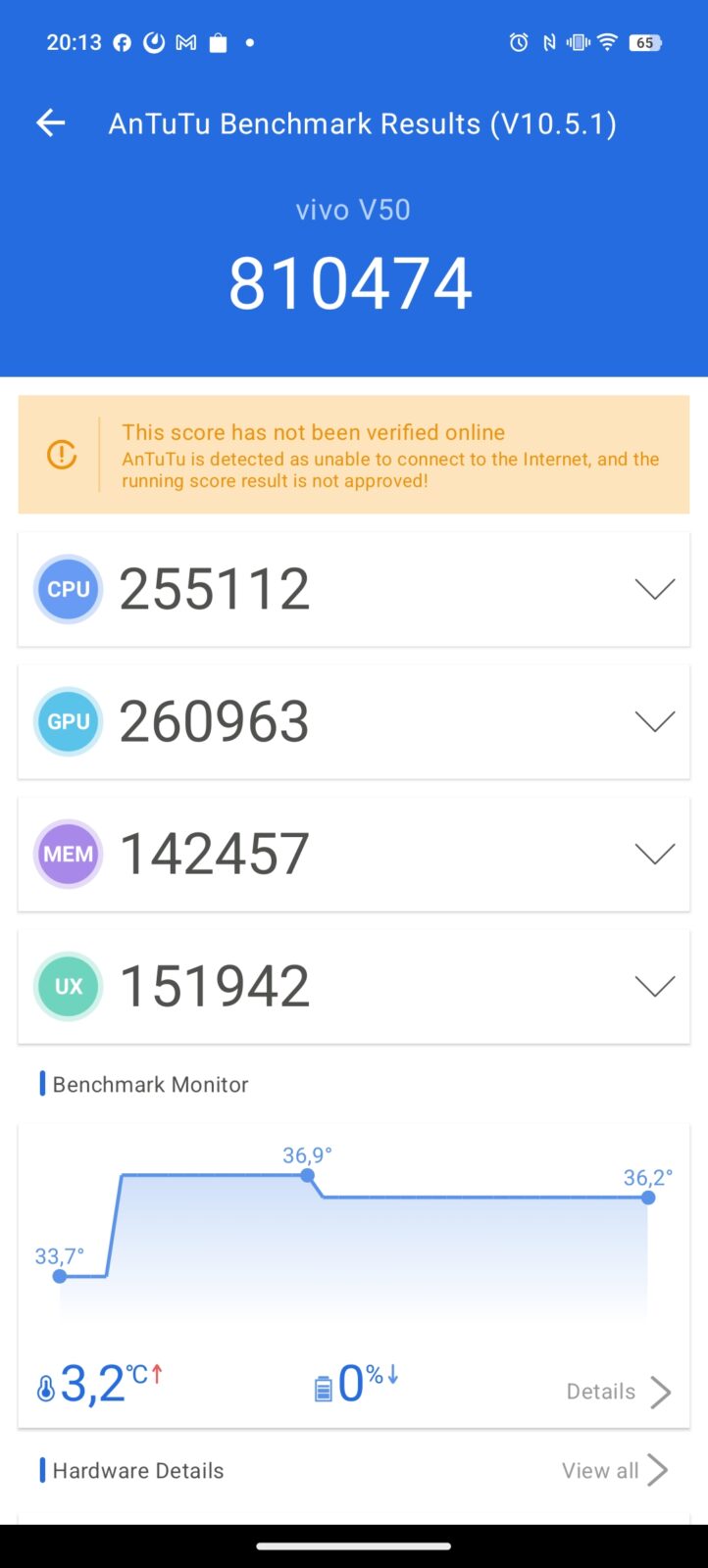Expand the MEM score section
708x1568 pixels.
click(654, 854)
